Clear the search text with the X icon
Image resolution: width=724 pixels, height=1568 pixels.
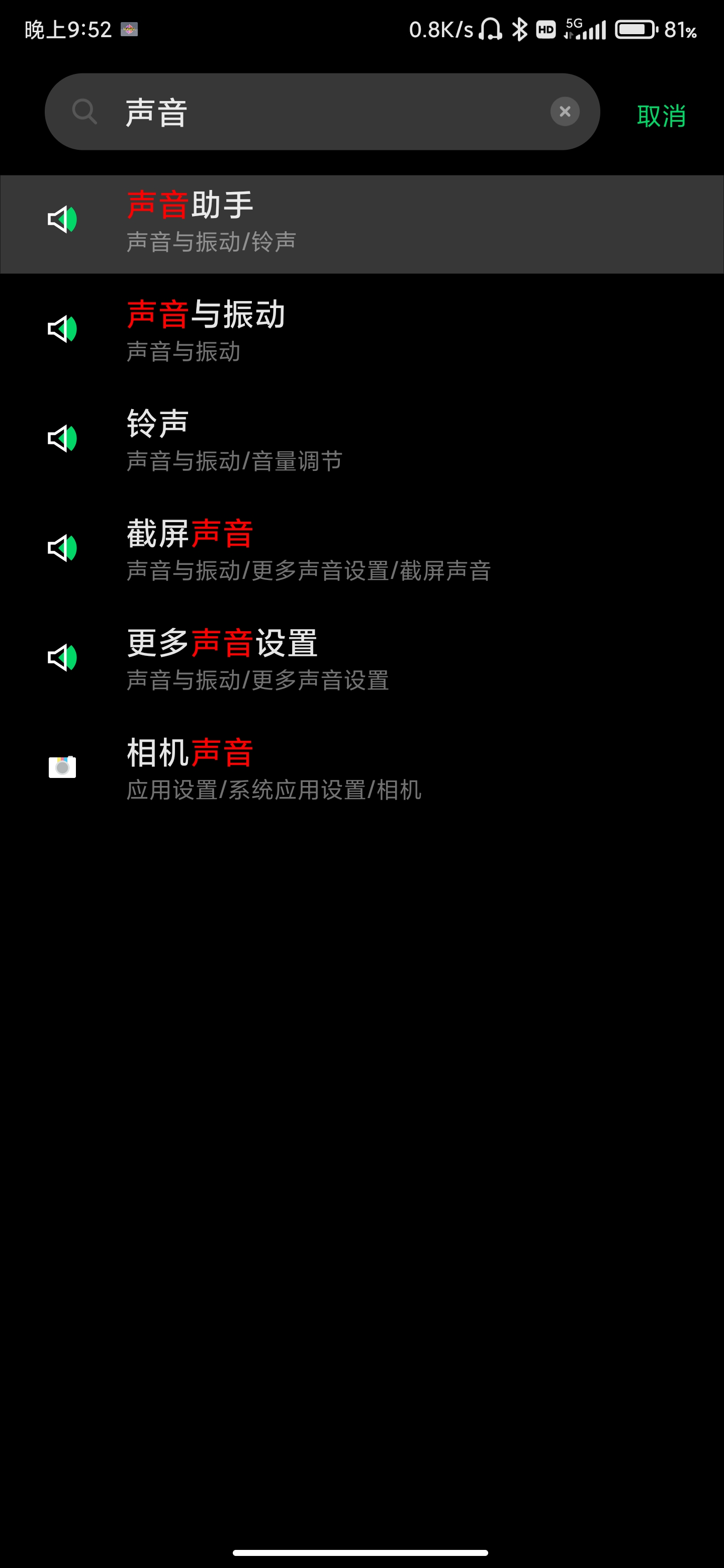click(565, 112)
